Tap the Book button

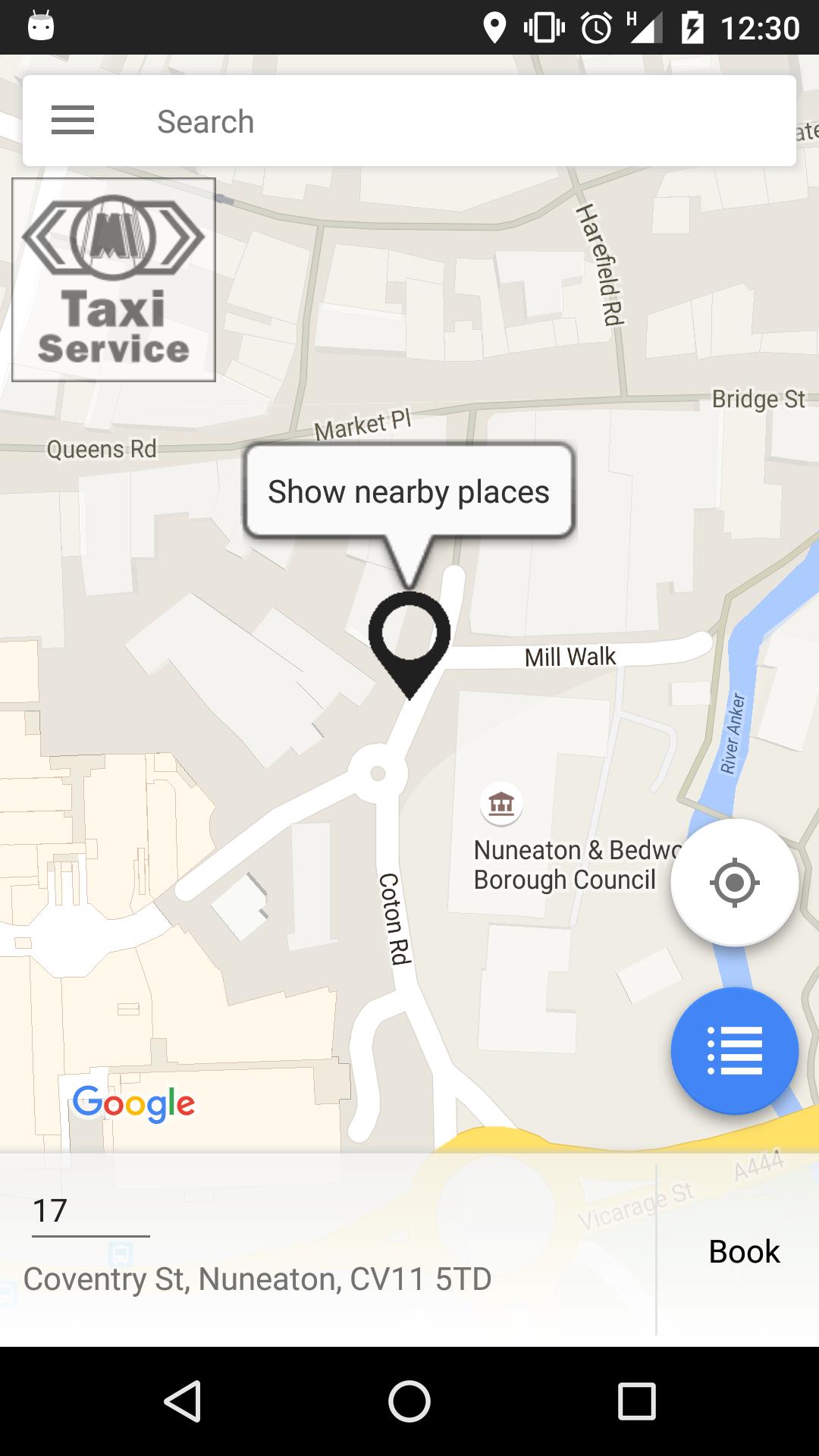click(x=743, y=1251)
